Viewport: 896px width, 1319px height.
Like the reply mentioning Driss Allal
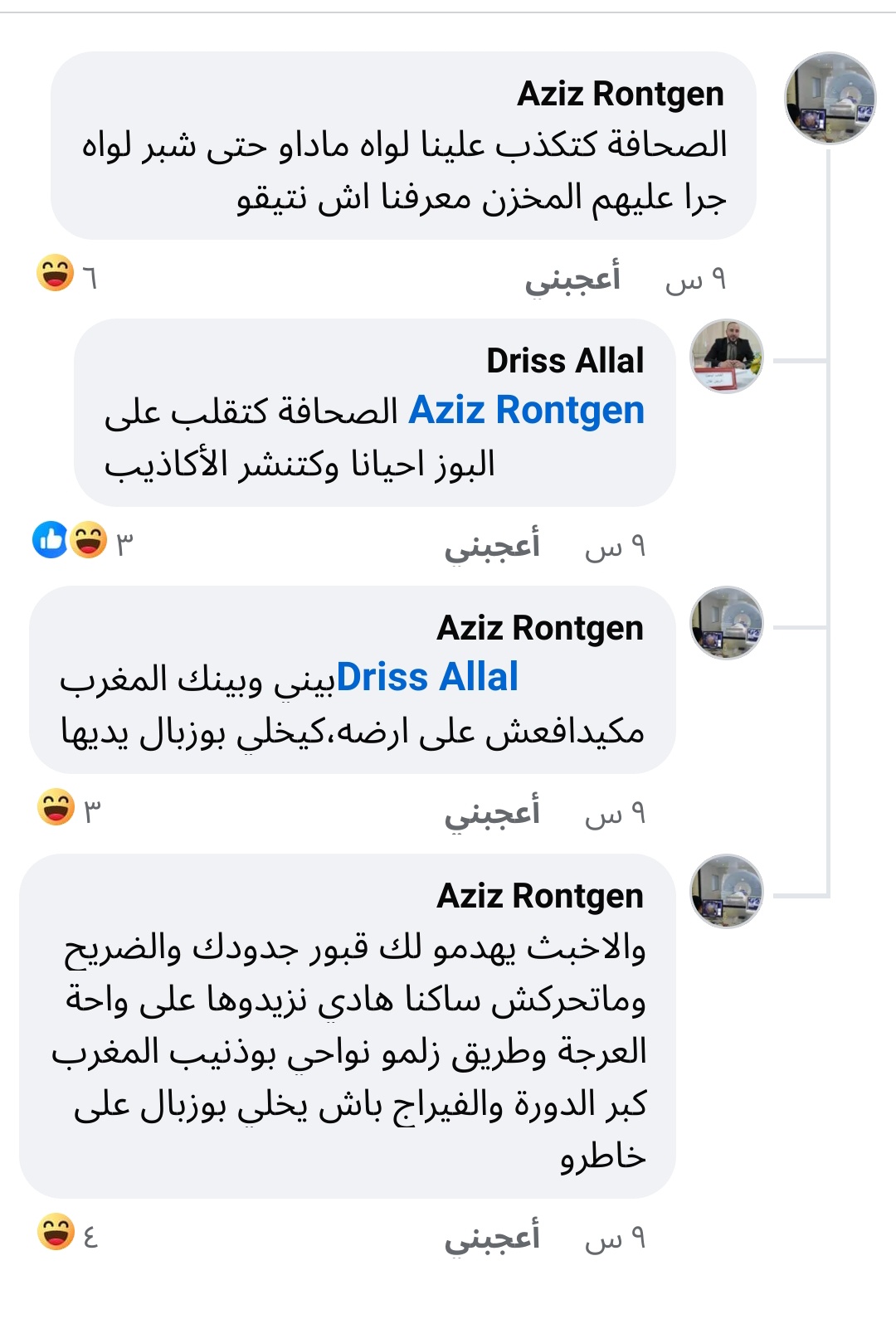point(492,813)
